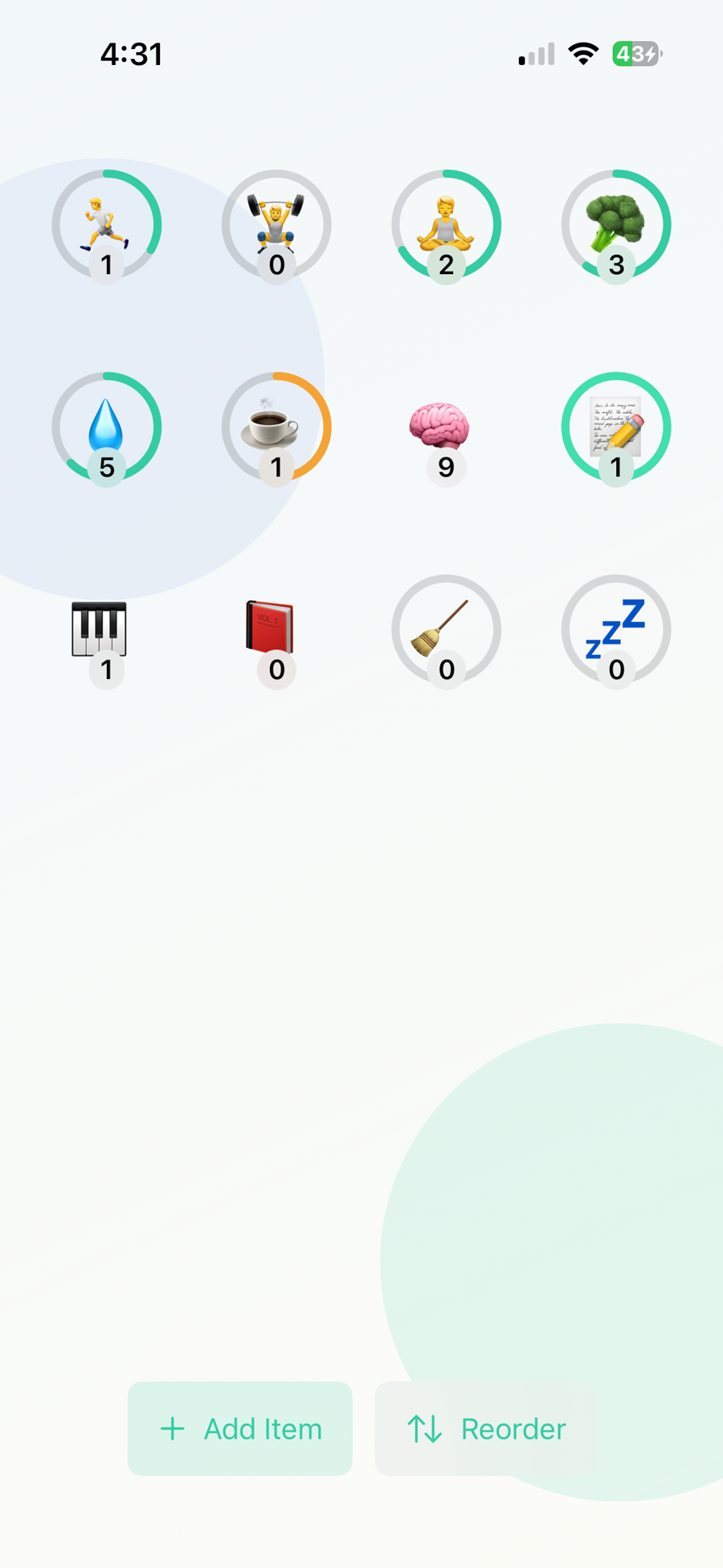Tap the brain habit with count 9
The height and width of the screenshot is (1568, 723).
pos(447,428)
